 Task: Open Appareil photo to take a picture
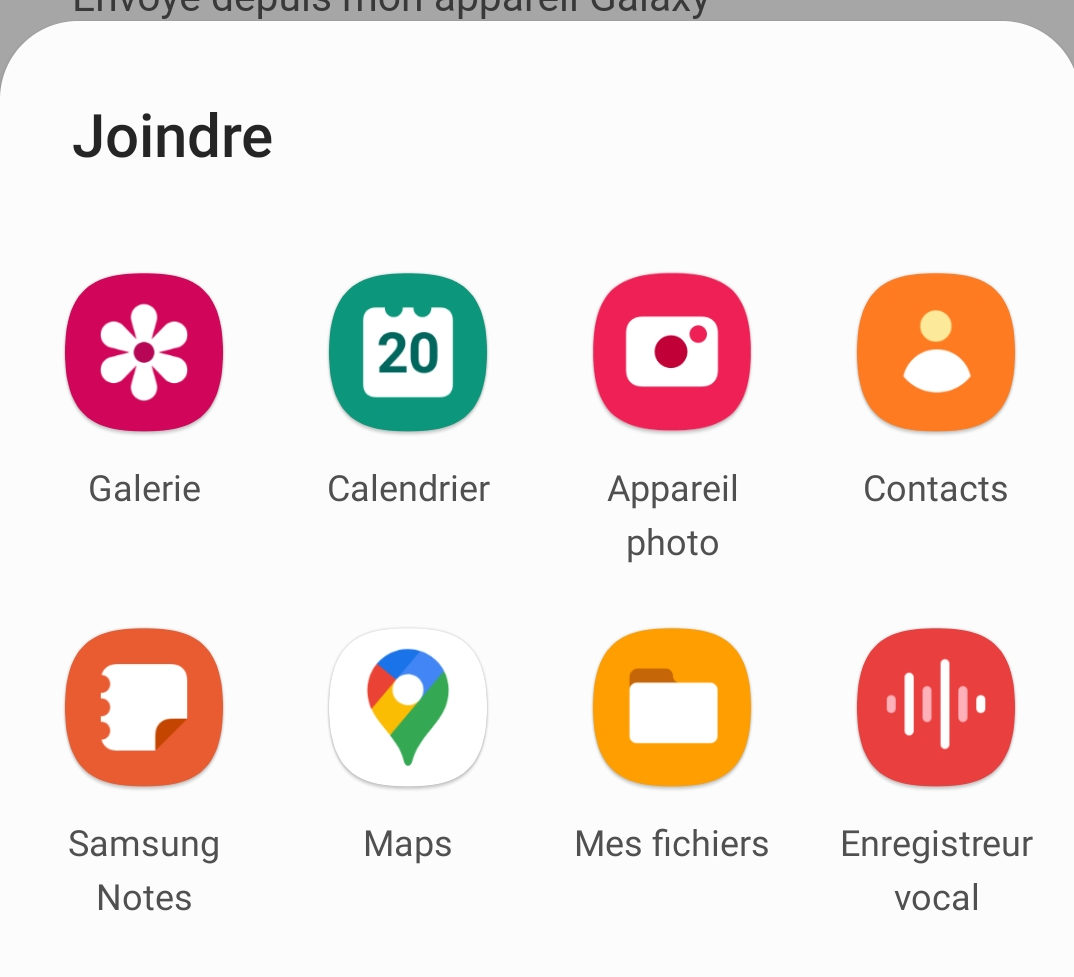(672, 352)
